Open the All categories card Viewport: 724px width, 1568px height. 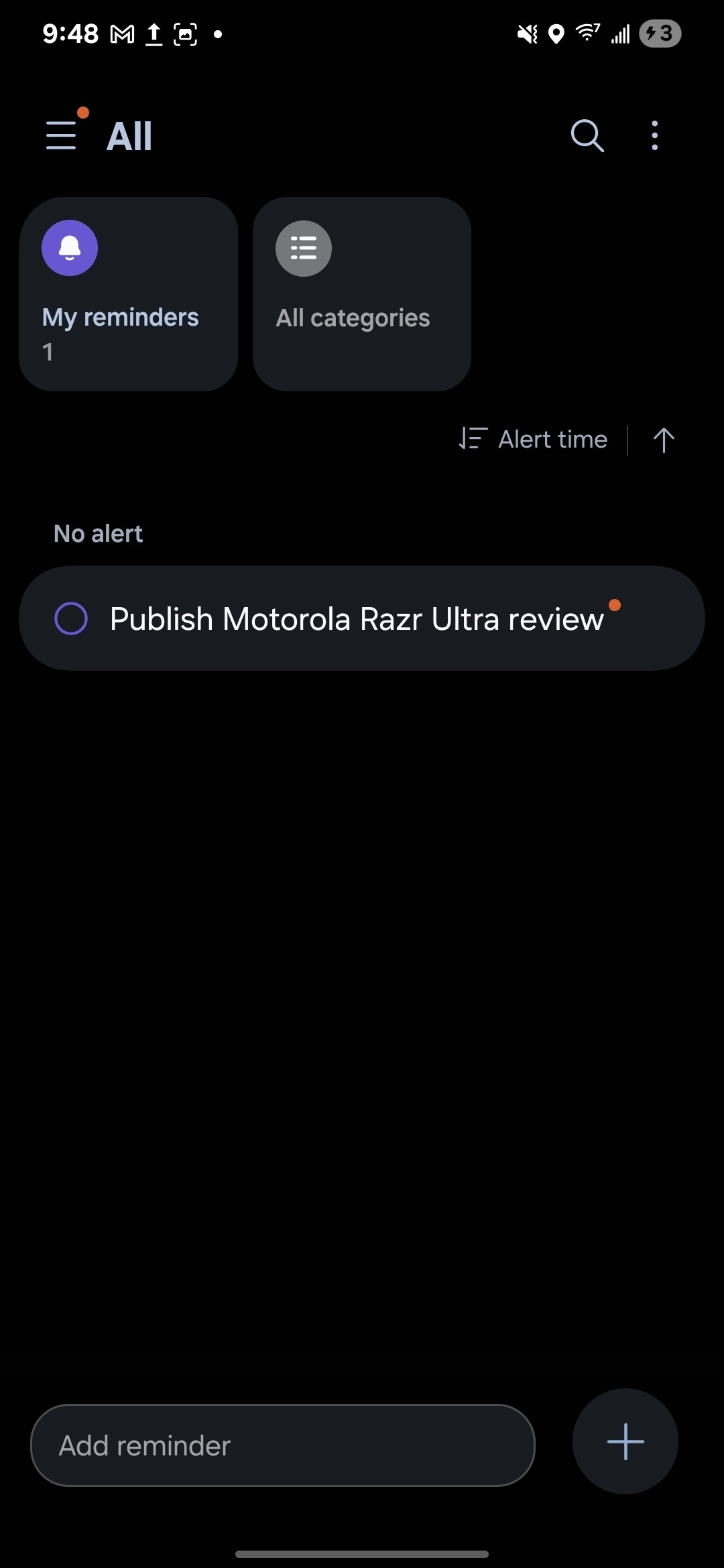click(x=362, y=294)
